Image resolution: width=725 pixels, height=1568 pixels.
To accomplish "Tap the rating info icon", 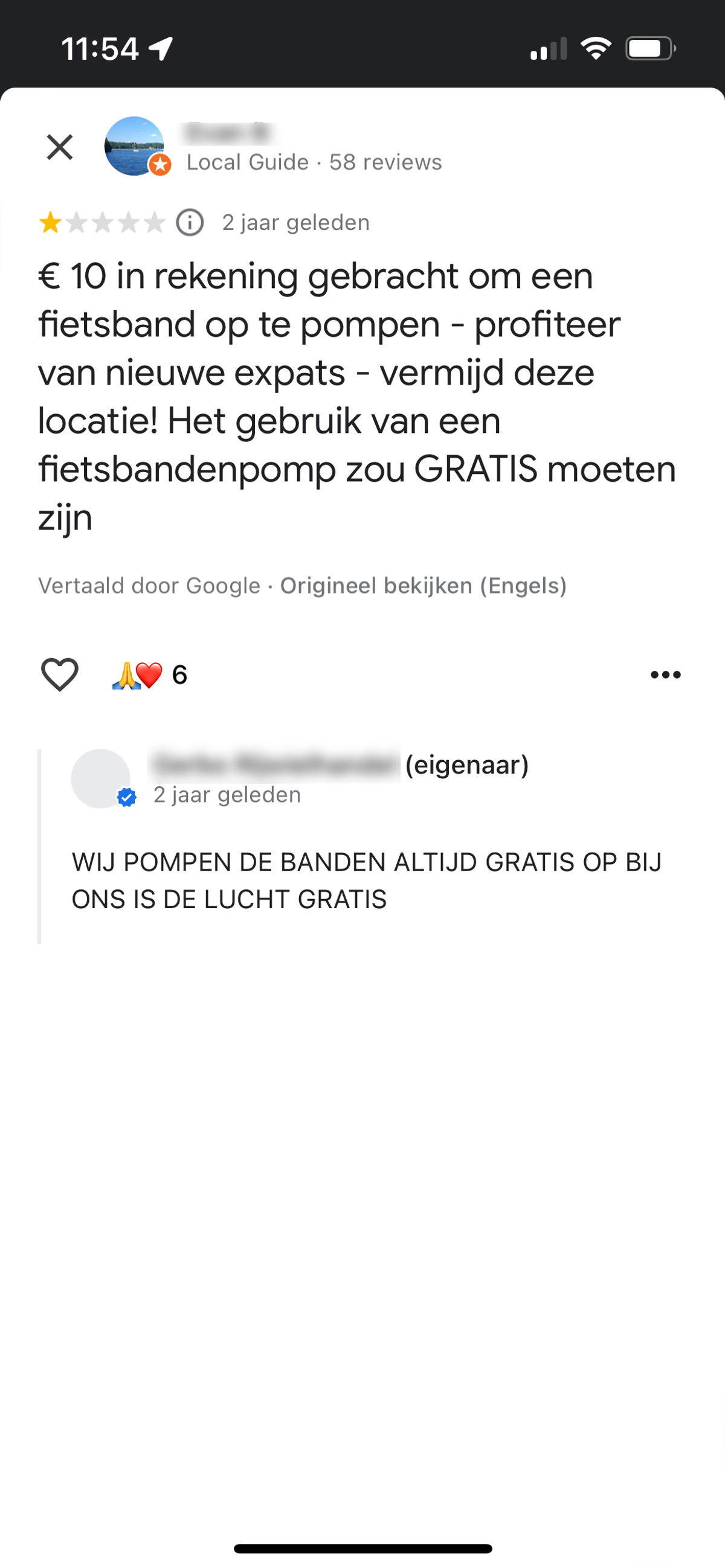I will tap(190, 223).
